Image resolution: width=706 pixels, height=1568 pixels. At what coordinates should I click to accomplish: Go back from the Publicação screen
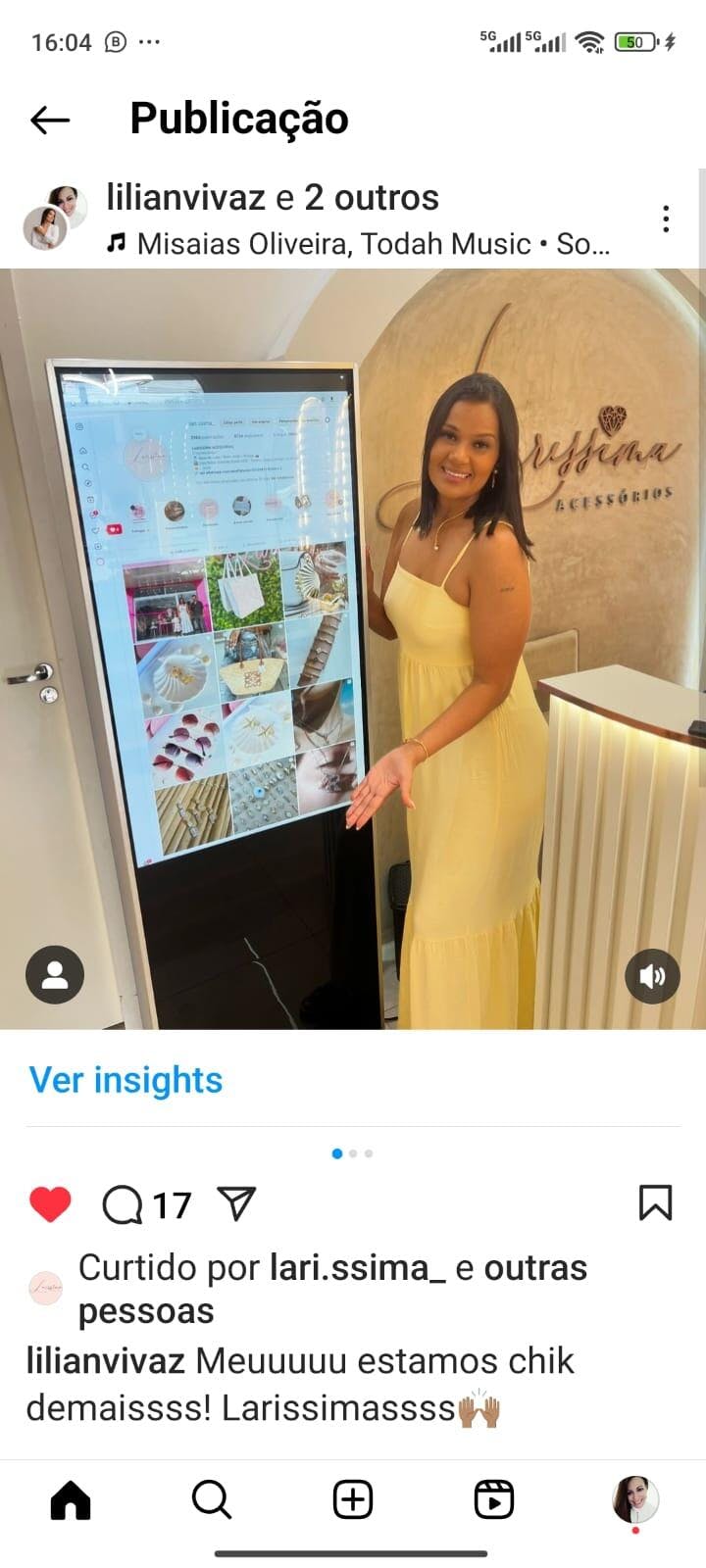pyautogui.click(x=50, y=120)
